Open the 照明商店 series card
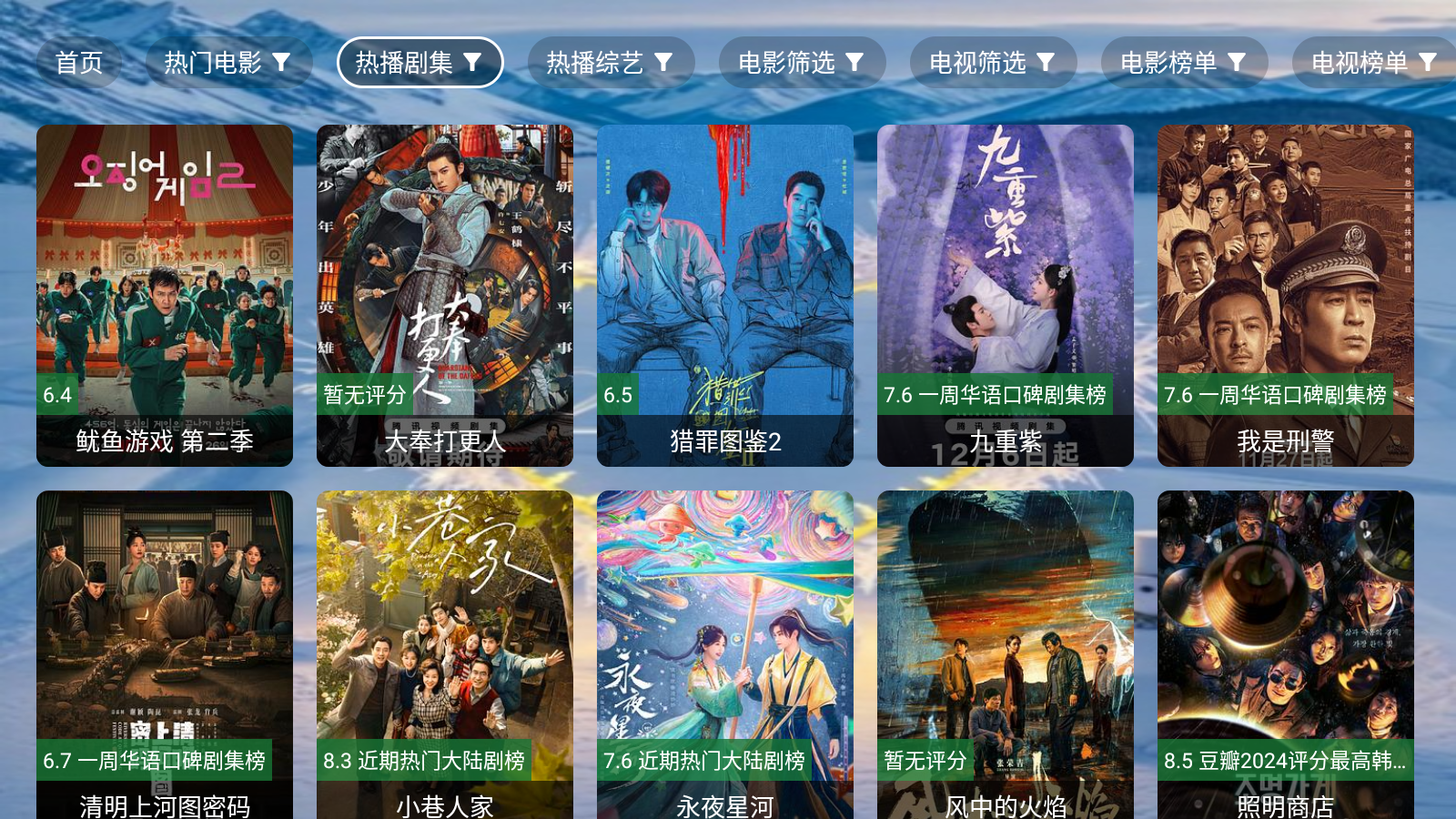Screen dimensions: 1456x819 1286,655
